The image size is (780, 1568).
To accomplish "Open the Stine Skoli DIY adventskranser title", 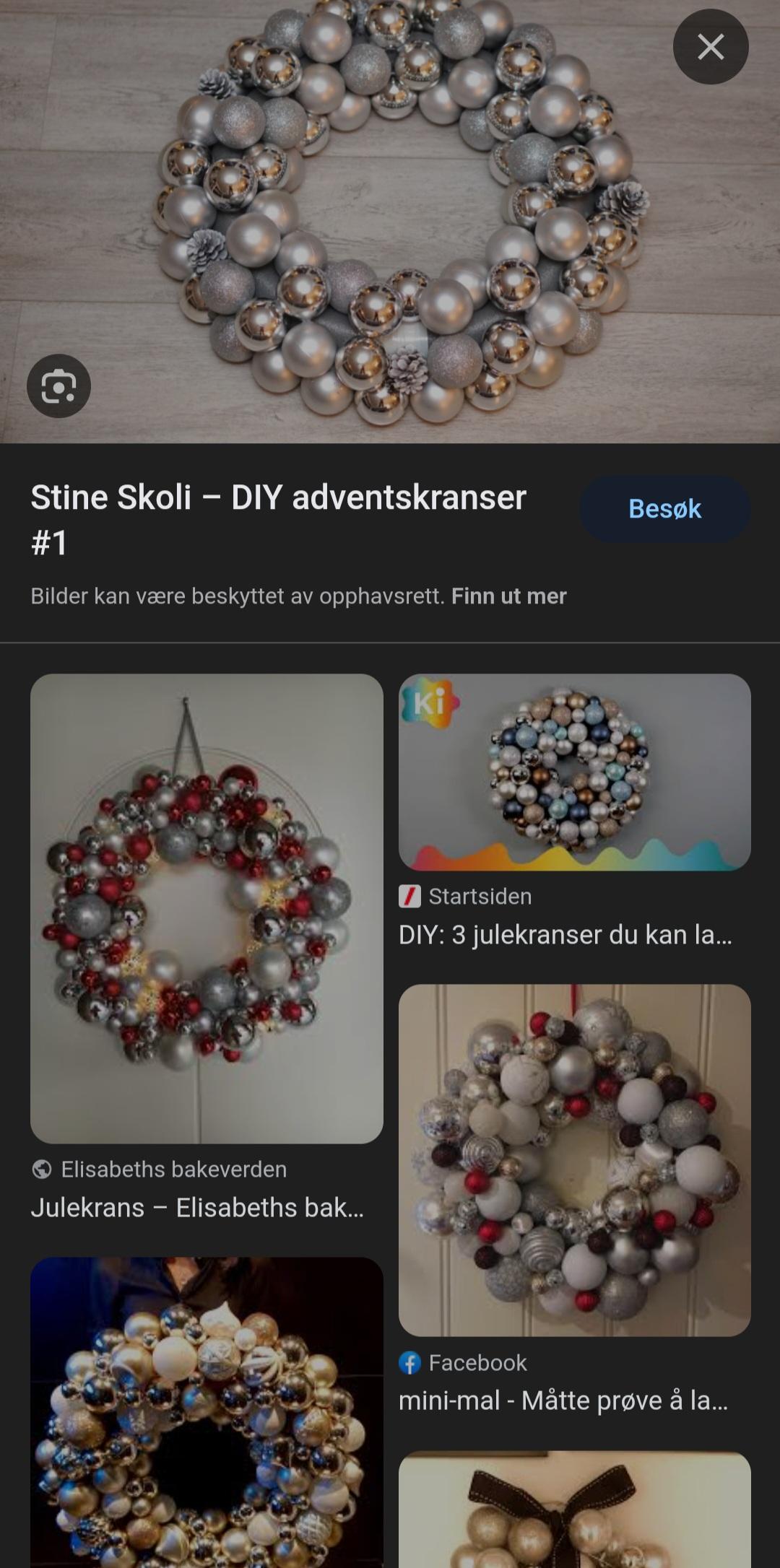I will click(278, 520).
